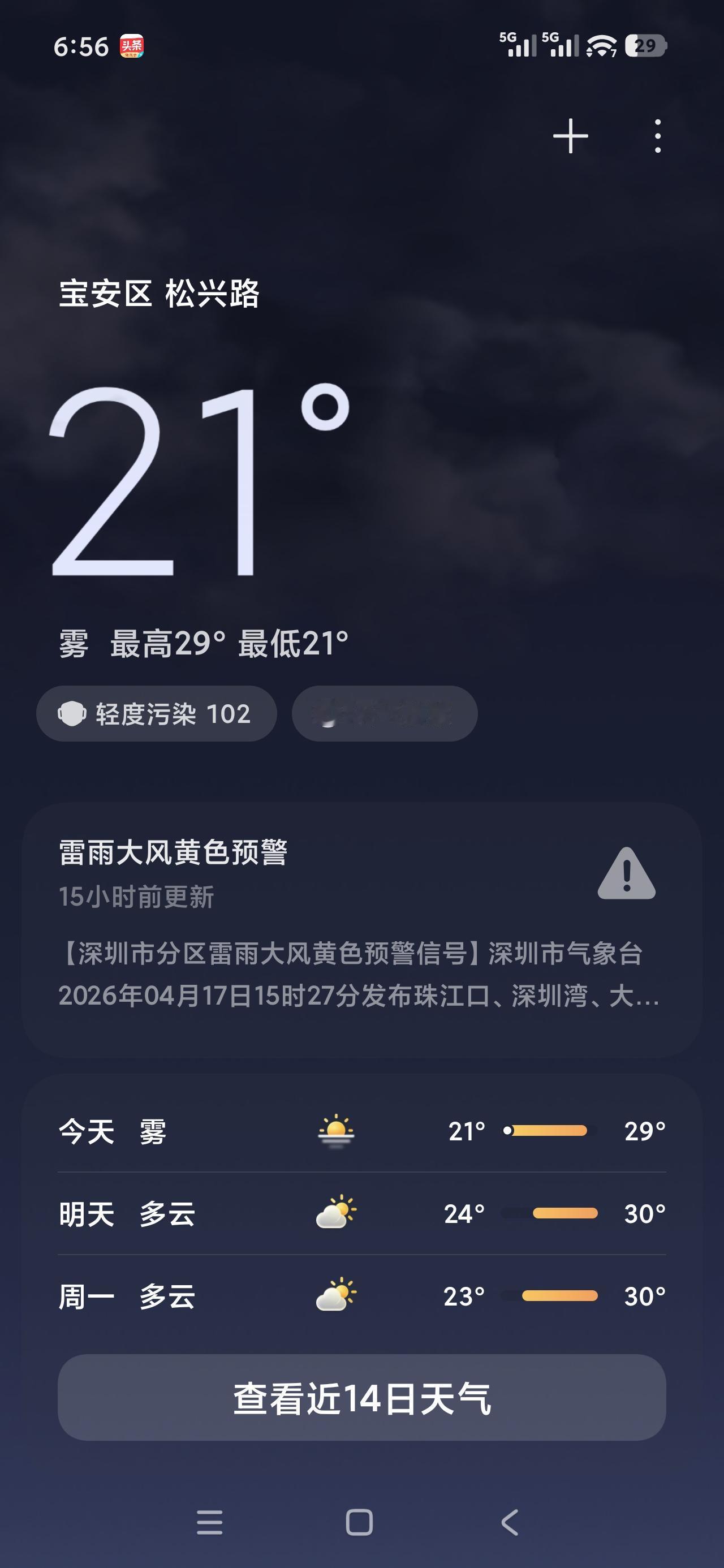This screenshot has height=1568, width=724.
Task: Expand the truncated thunderstorm warning text
Action: [x=361, y=986]
